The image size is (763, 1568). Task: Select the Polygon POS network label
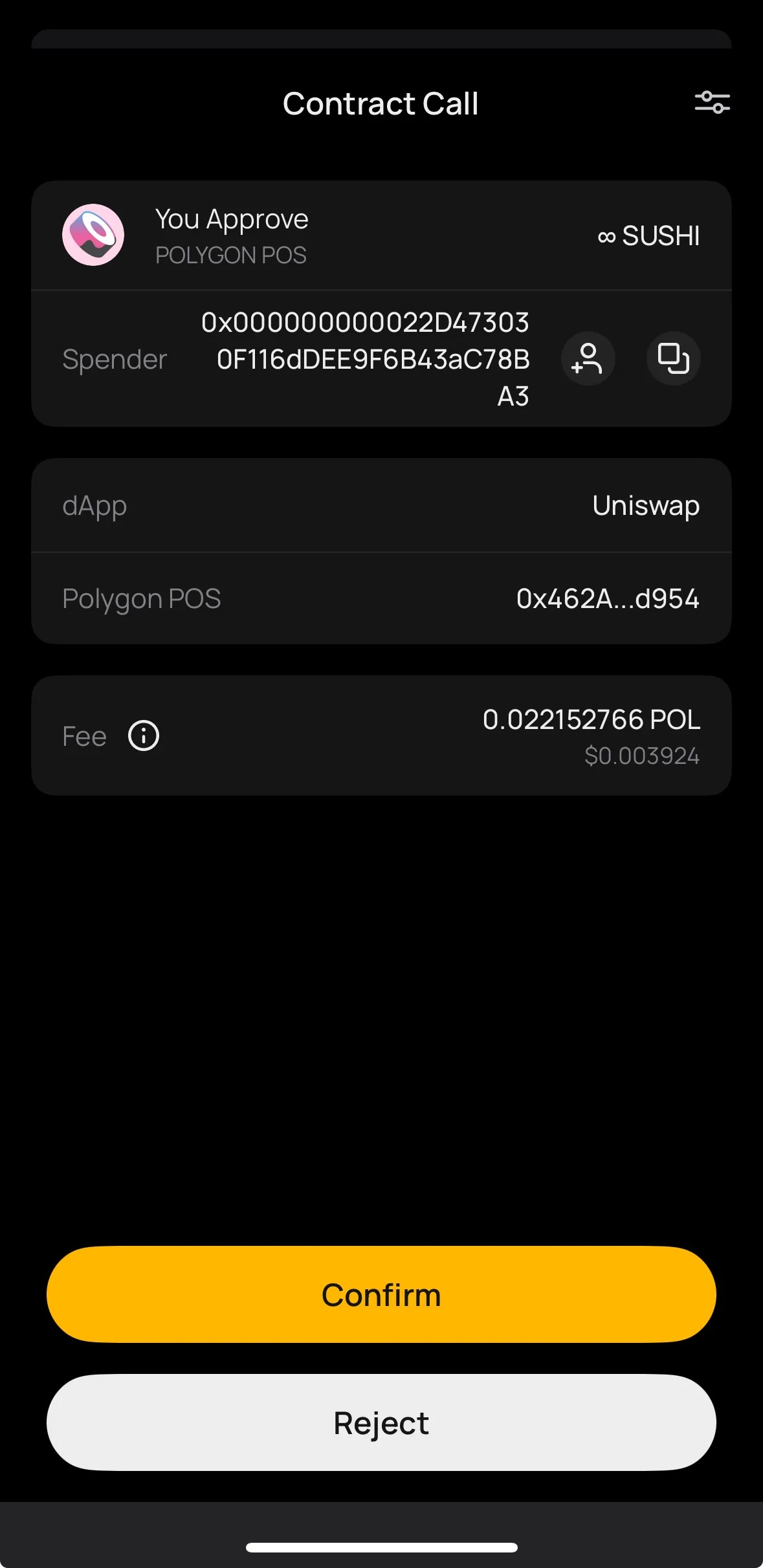pos(142,597)
